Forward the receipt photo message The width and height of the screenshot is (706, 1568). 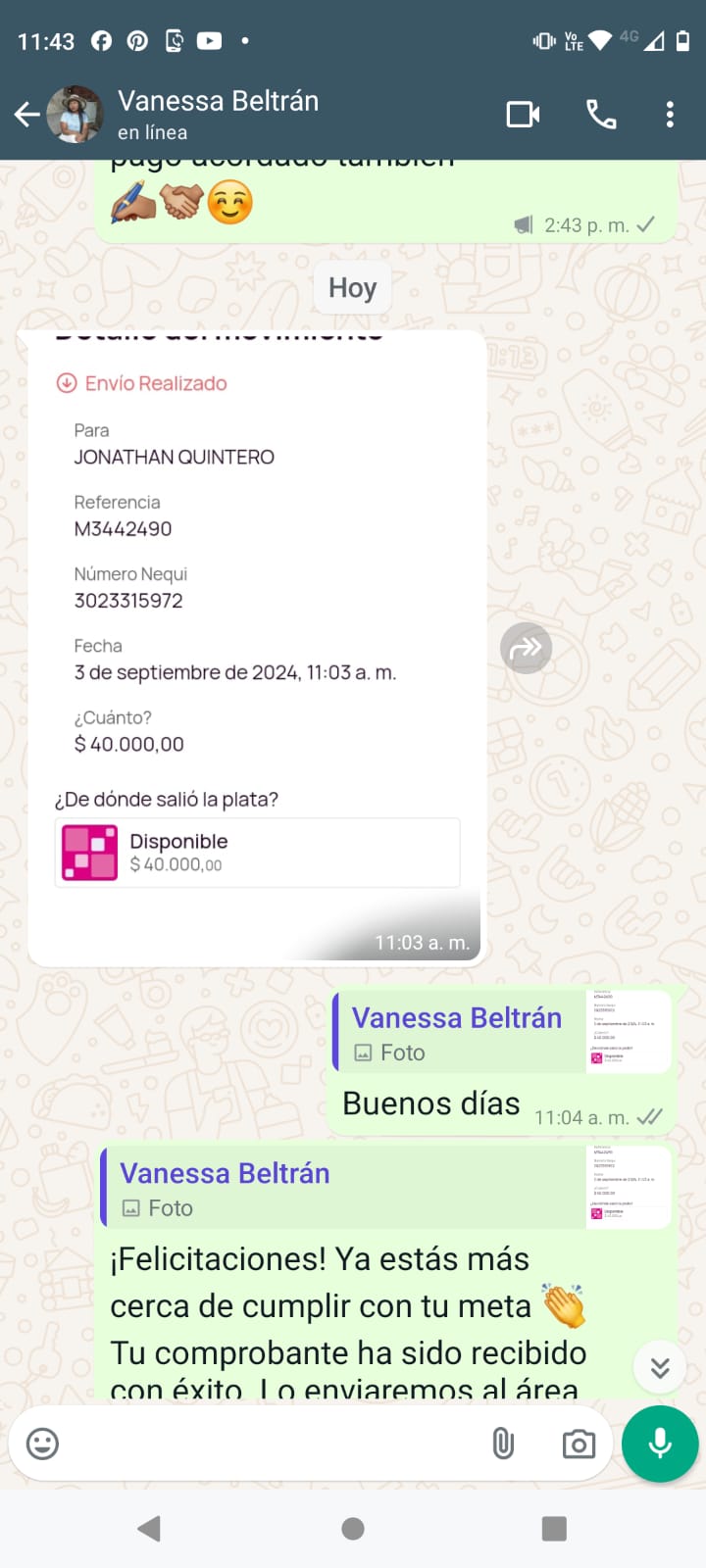pyautogui.click(x=527, y=648)
